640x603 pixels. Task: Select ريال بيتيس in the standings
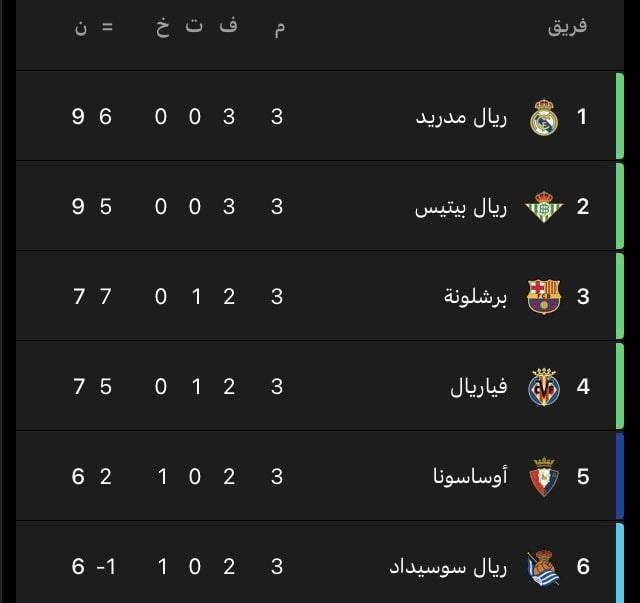click(x=462, y=207)
